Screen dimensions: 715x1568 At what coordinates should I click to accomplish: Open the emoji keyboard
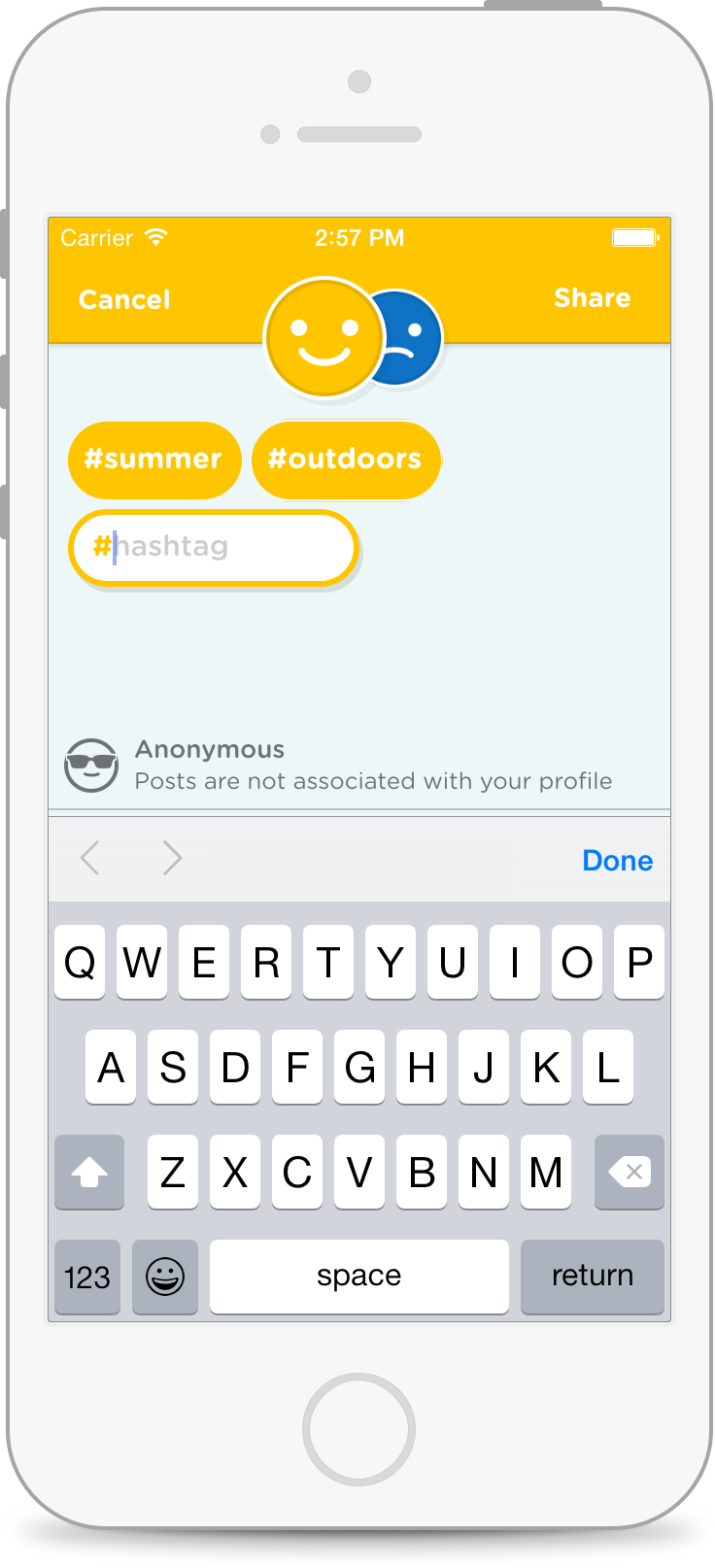tap(165, 1277)
